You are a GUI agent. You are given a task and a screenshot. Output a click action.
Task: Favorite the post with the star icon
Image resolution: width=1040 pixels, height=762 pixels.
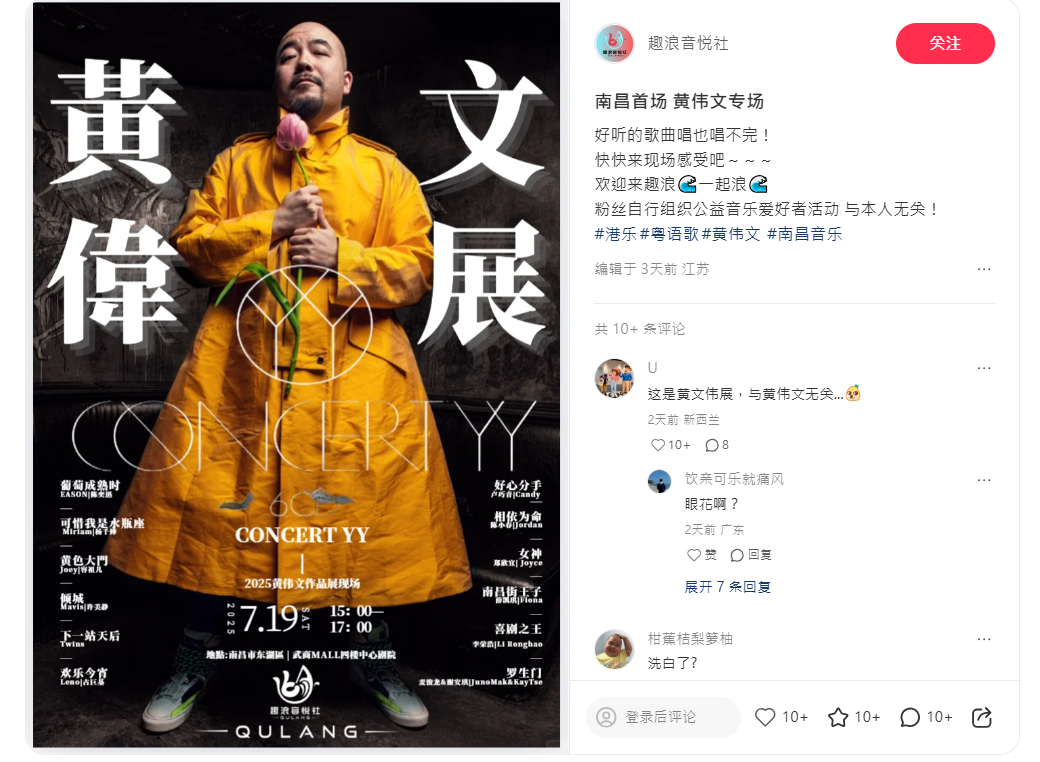(838, 717)
